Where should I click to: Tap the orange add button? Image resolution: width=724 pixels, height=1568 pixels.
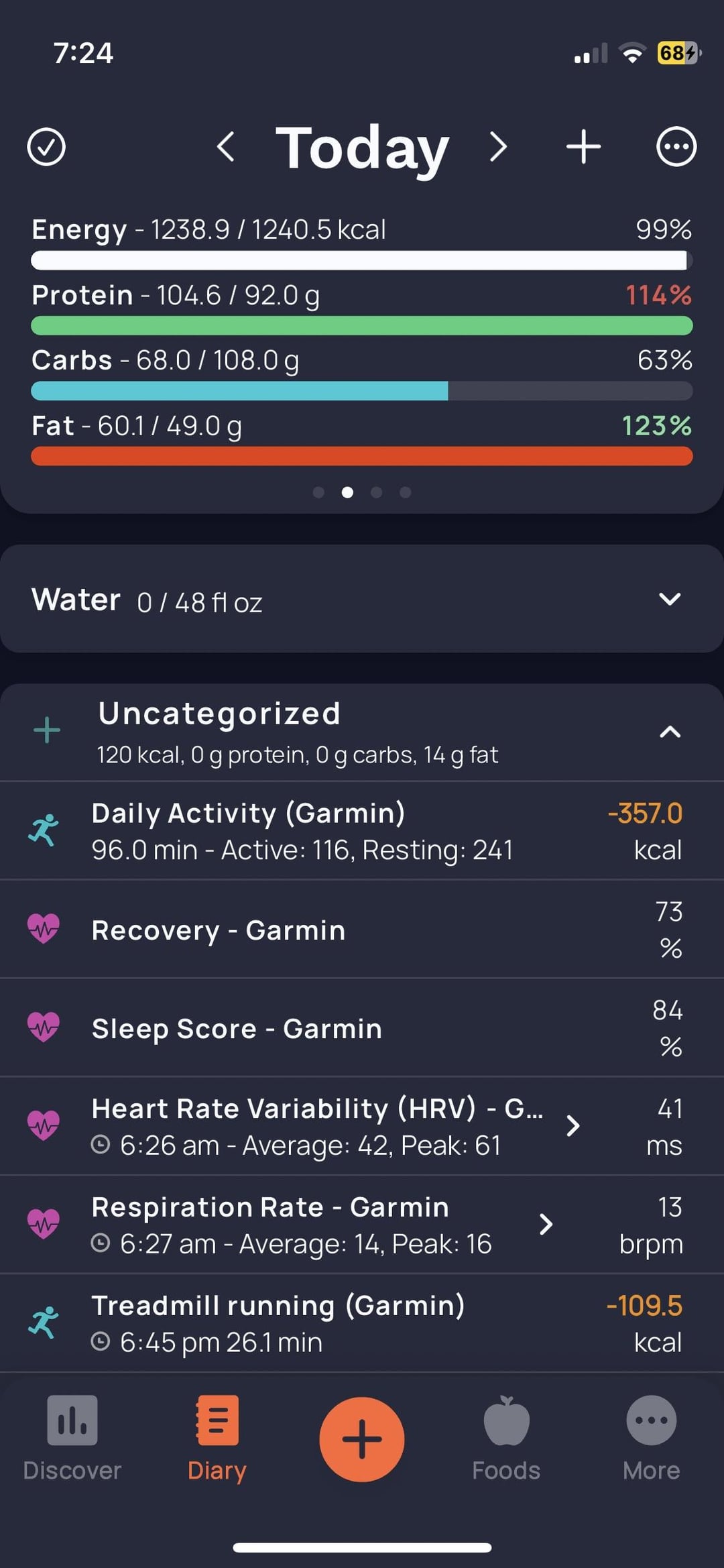point(362,1439)
